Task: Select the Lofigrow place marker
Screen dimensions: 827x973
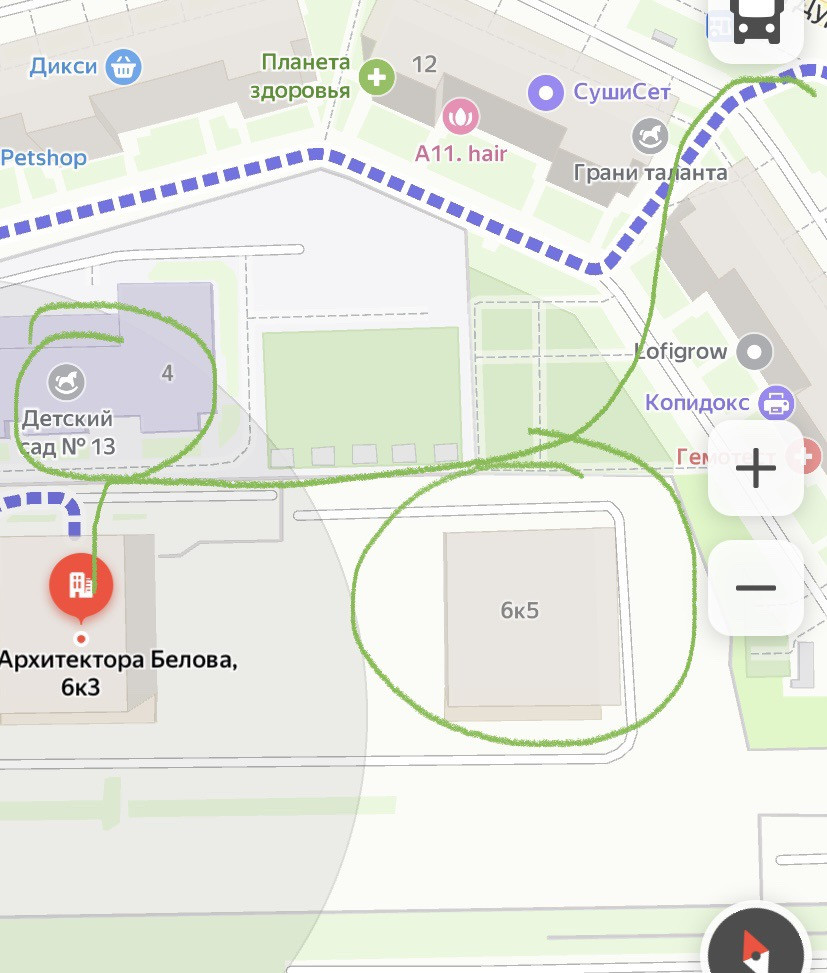Action: (755, 352)
